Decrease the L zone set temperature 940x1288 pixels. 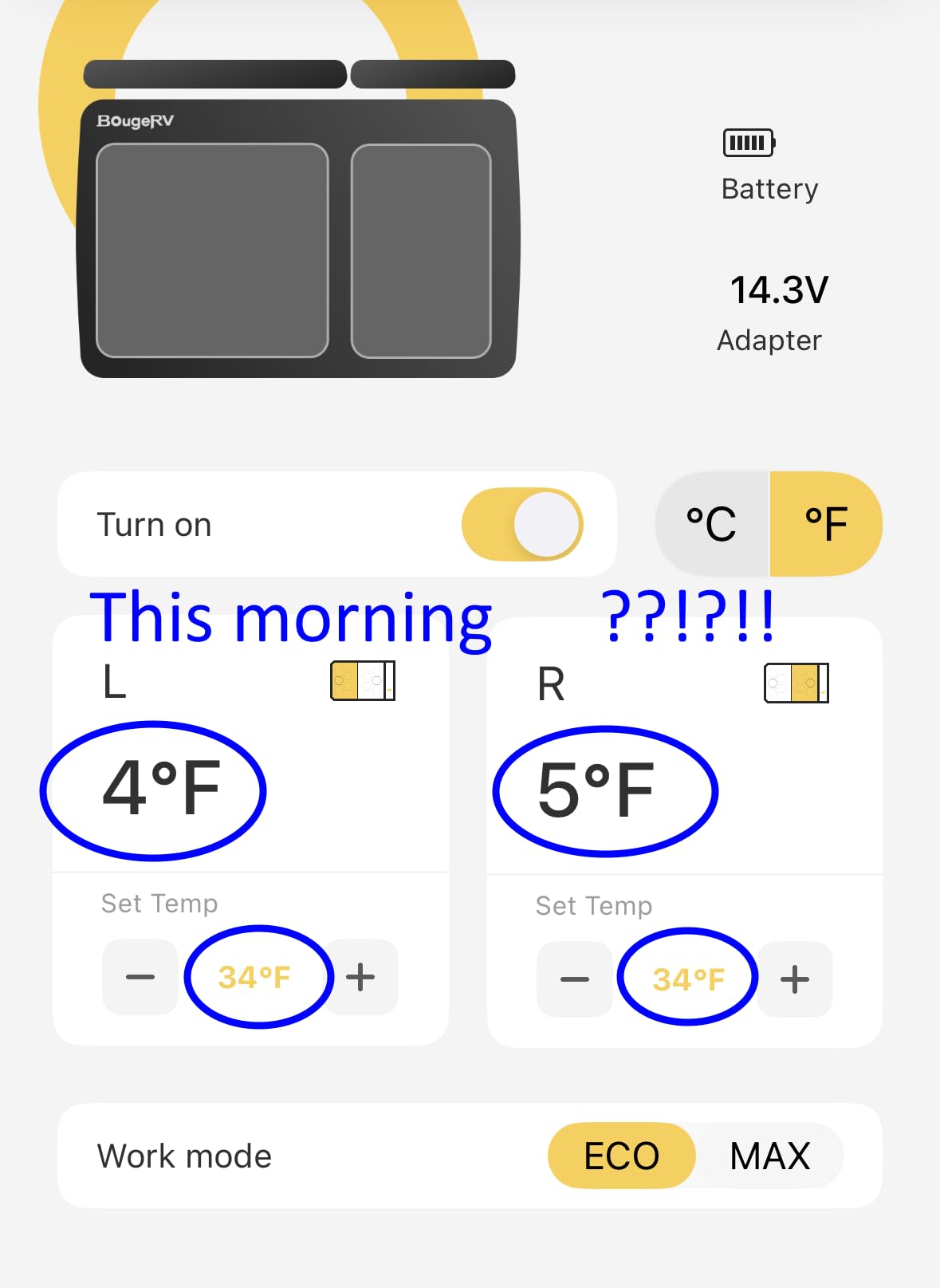(140, 977)
